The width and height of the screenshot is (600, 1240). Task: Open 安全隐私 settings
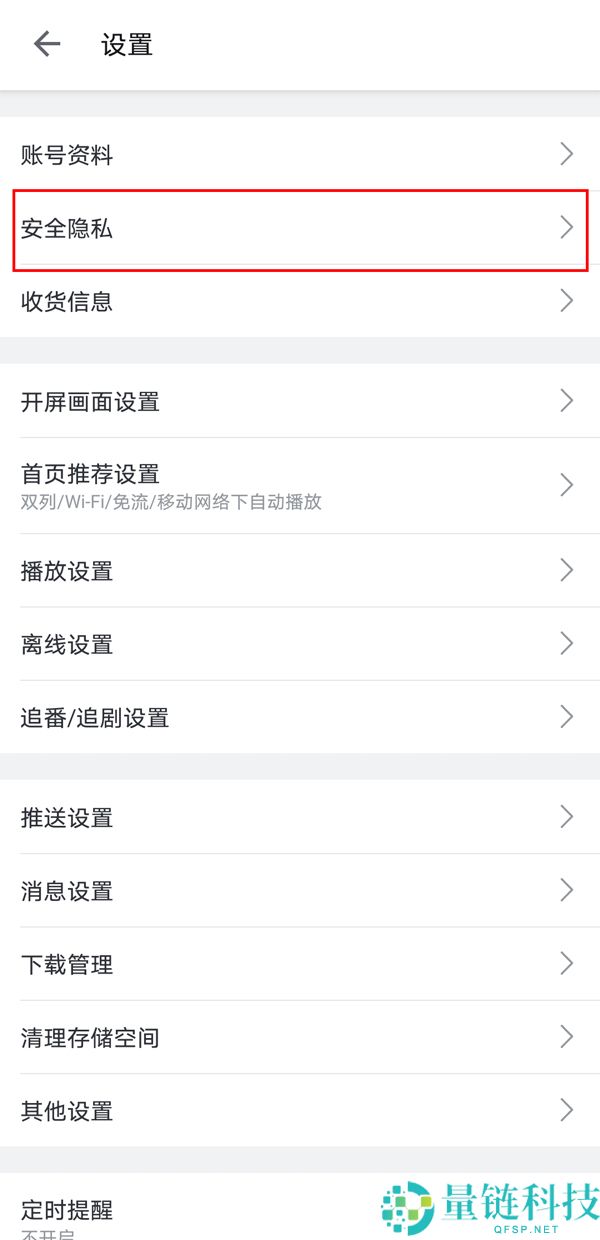point(300,228)
